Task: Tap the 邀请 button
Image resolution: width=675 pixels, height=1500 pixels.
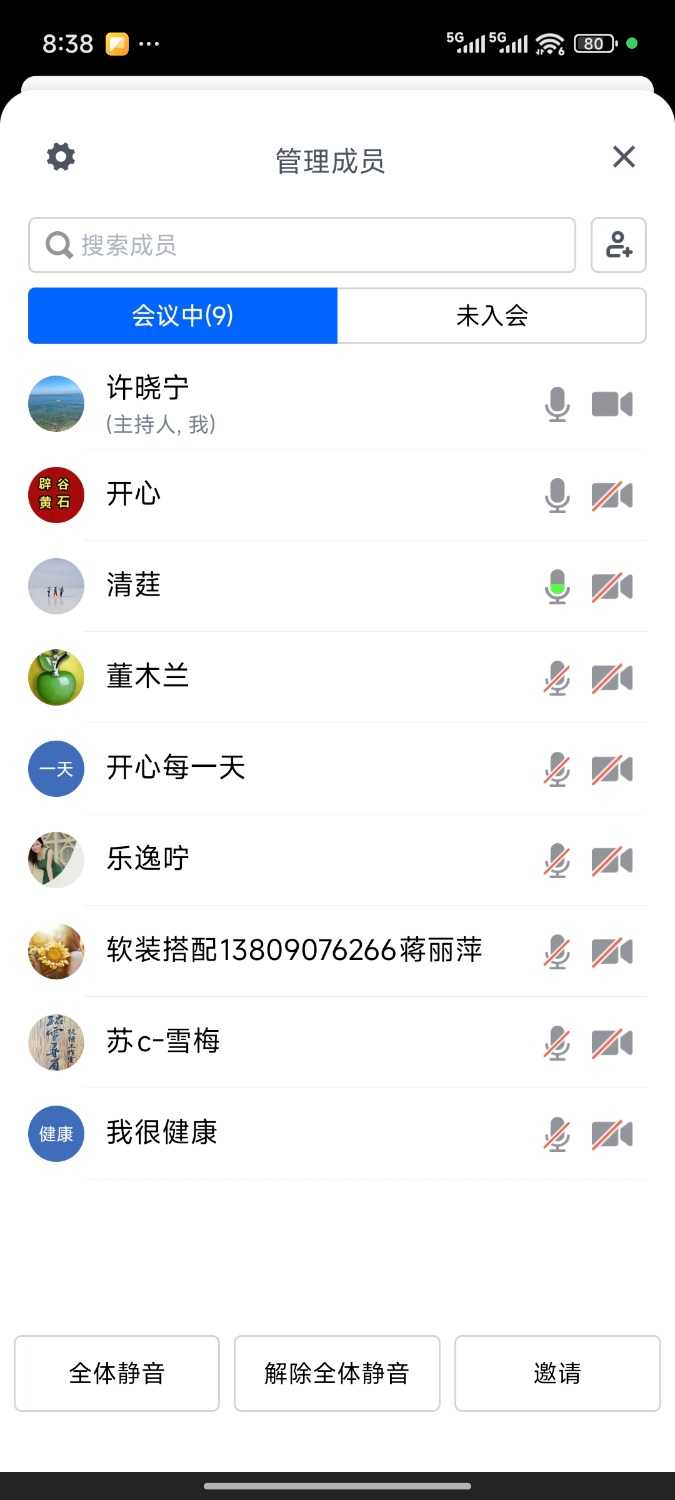Action: tap(557, 1373)
